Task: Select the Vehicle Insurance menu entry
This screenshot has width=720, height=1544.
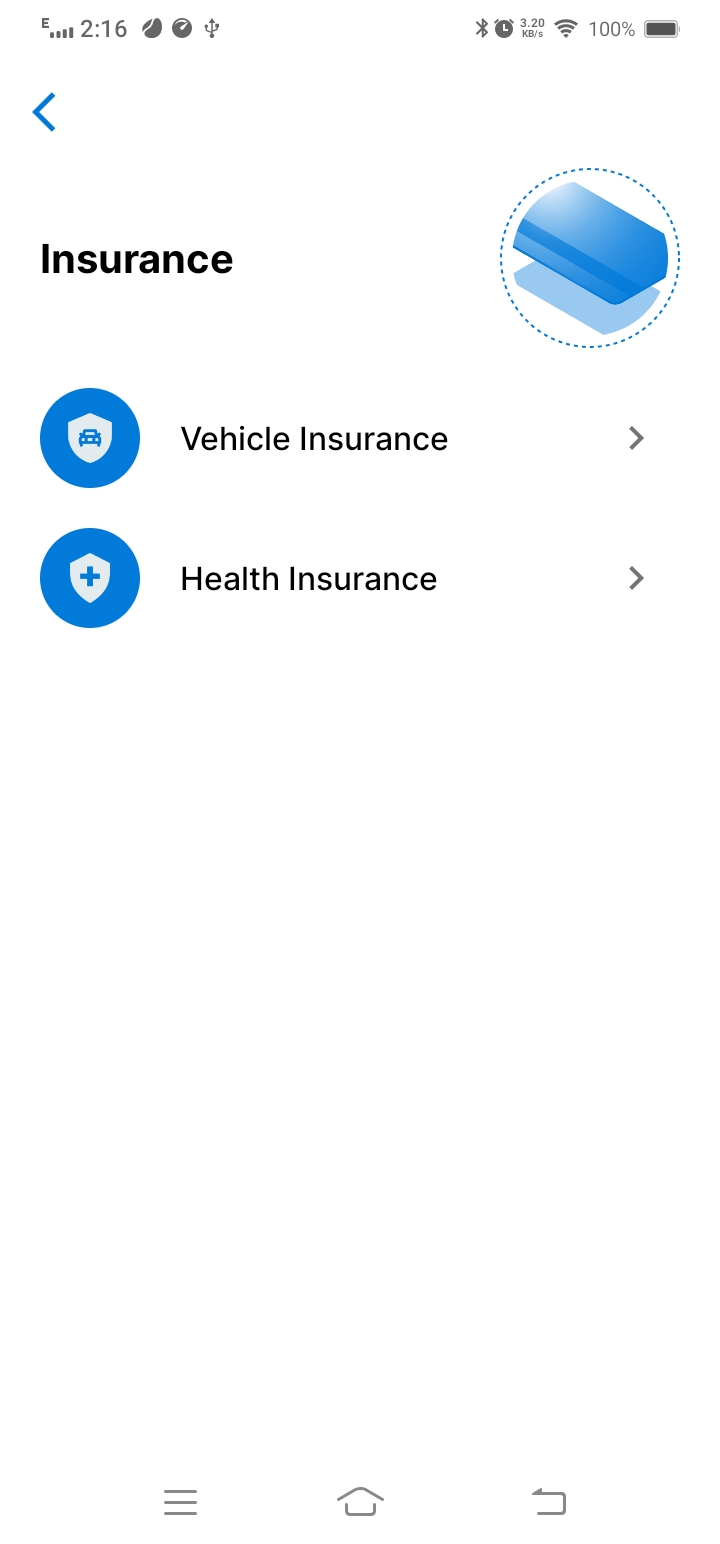Action: coord(313,438)
